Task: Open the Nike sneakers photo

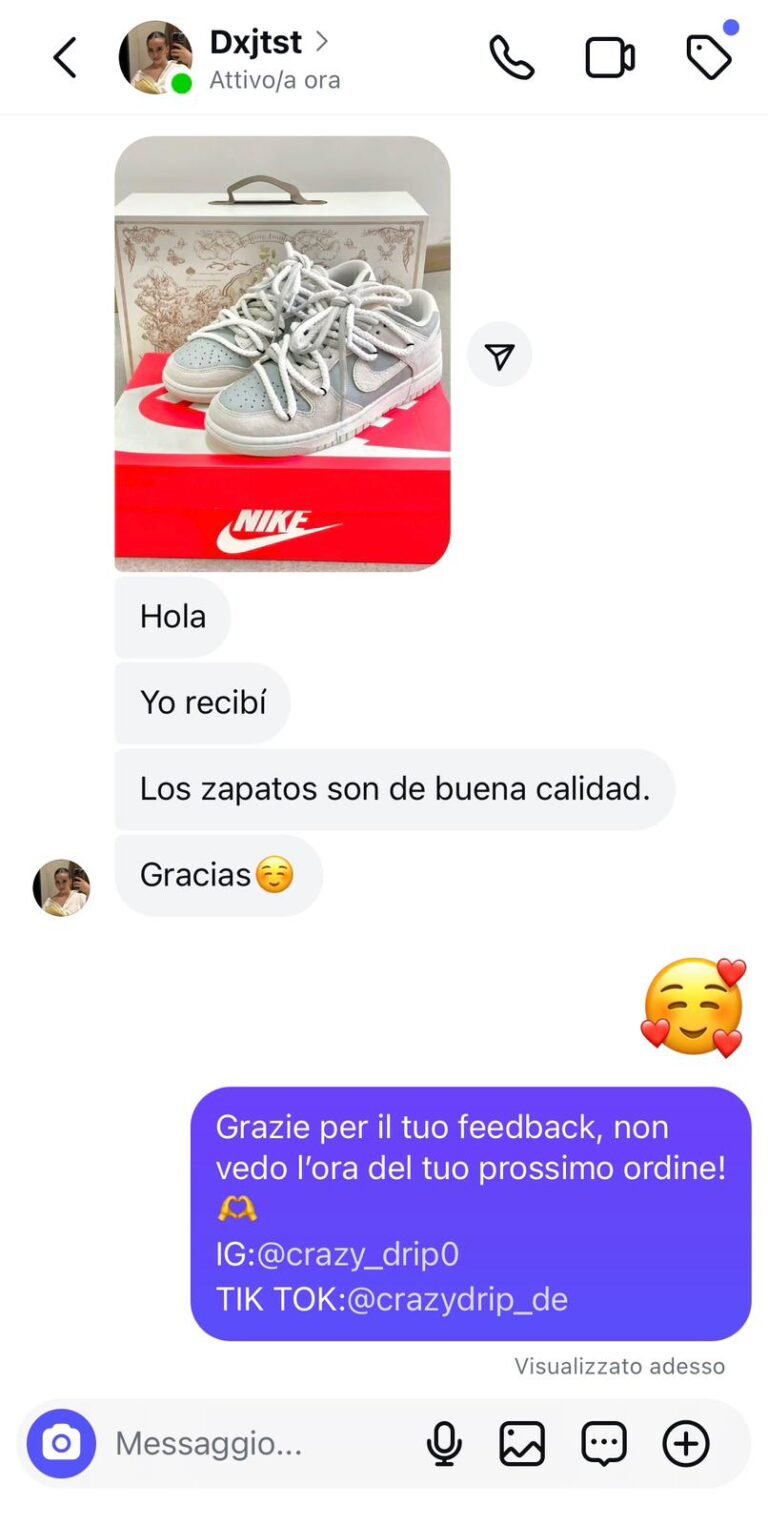Action: tap(282, 353)
